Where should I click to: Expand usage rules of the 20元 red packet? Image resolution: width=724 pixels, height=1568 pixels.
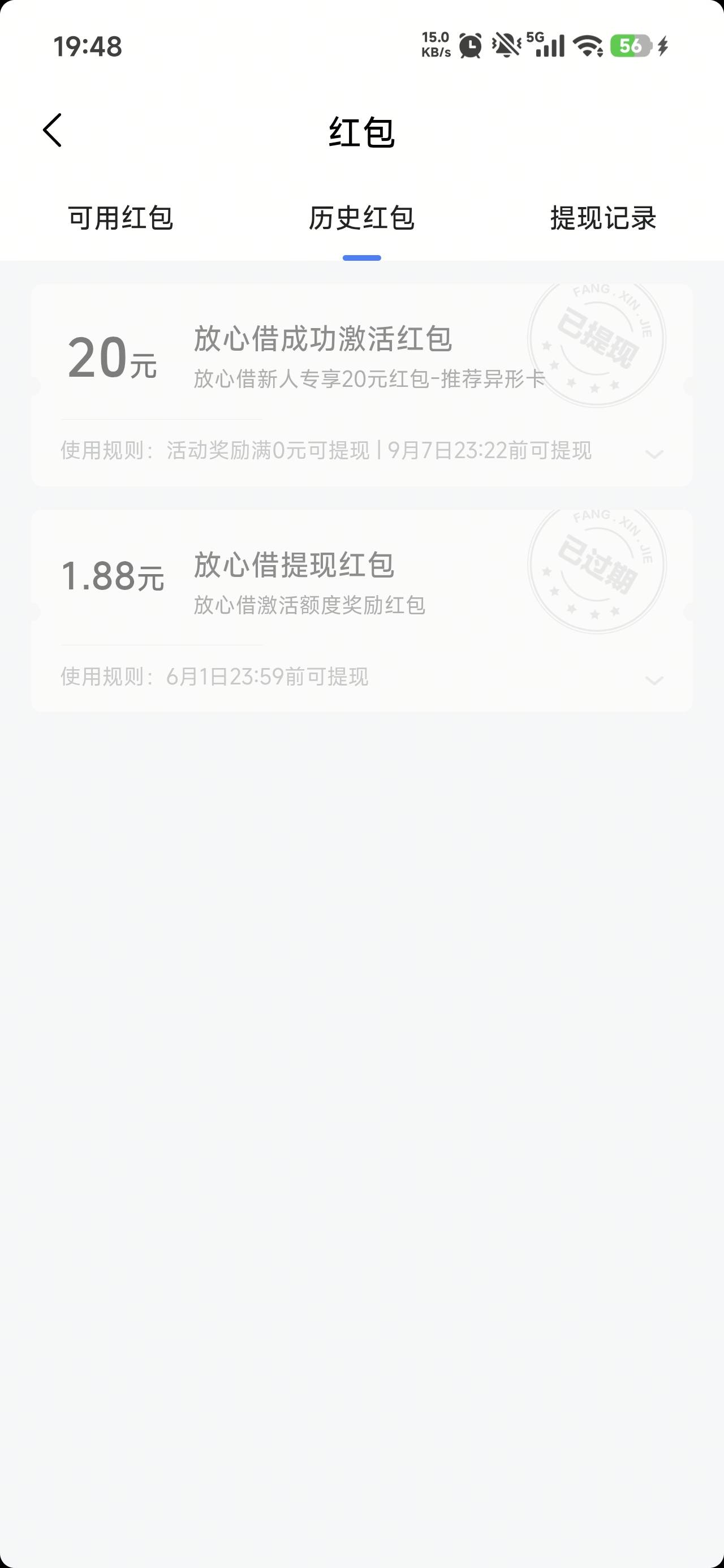coord(654,454)
